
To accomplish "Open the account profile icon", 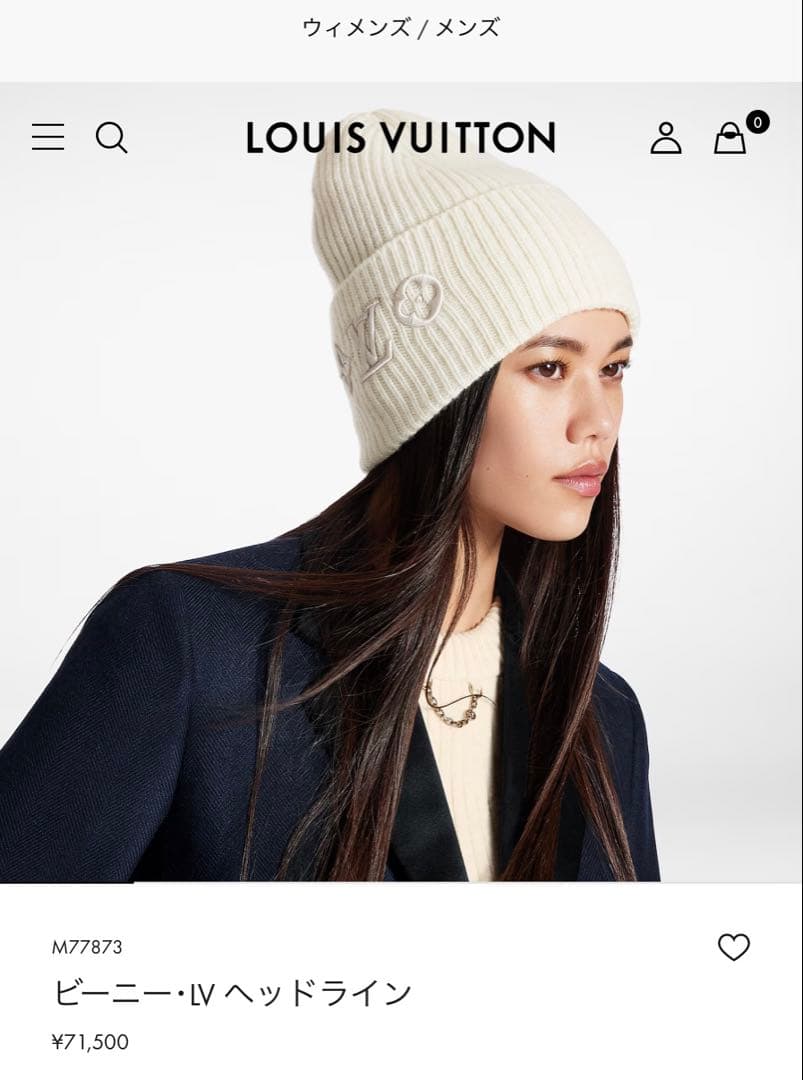I will tap(666, 138).
